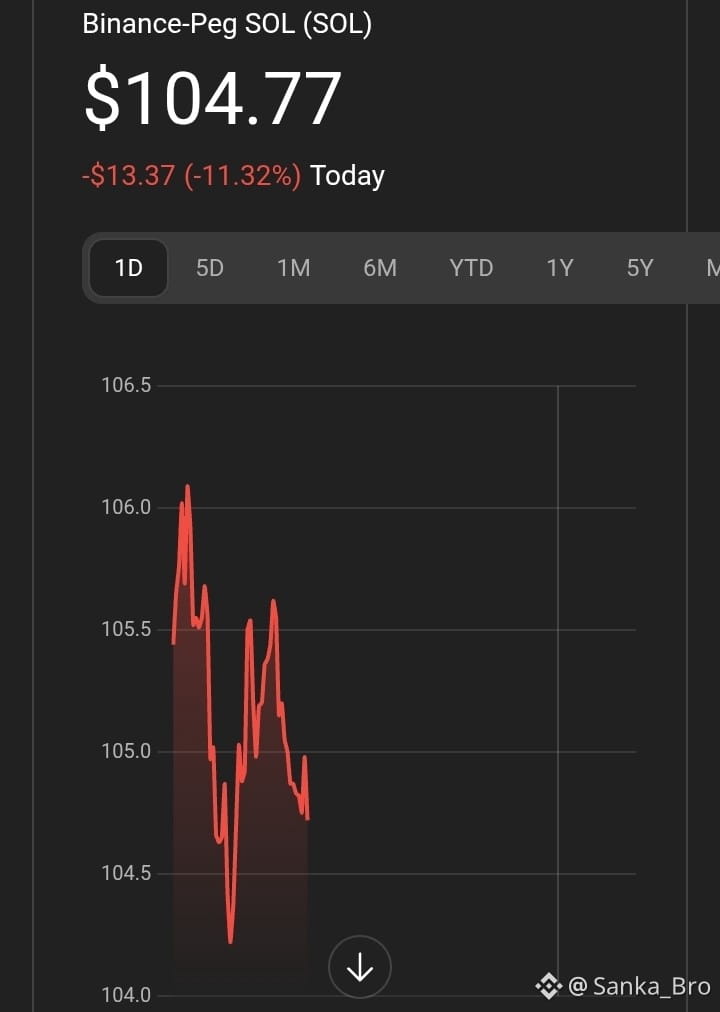The width and height of the screenshot is (720, 1012).
Task: Show the 1M price chart
Action: coord(293,268)
